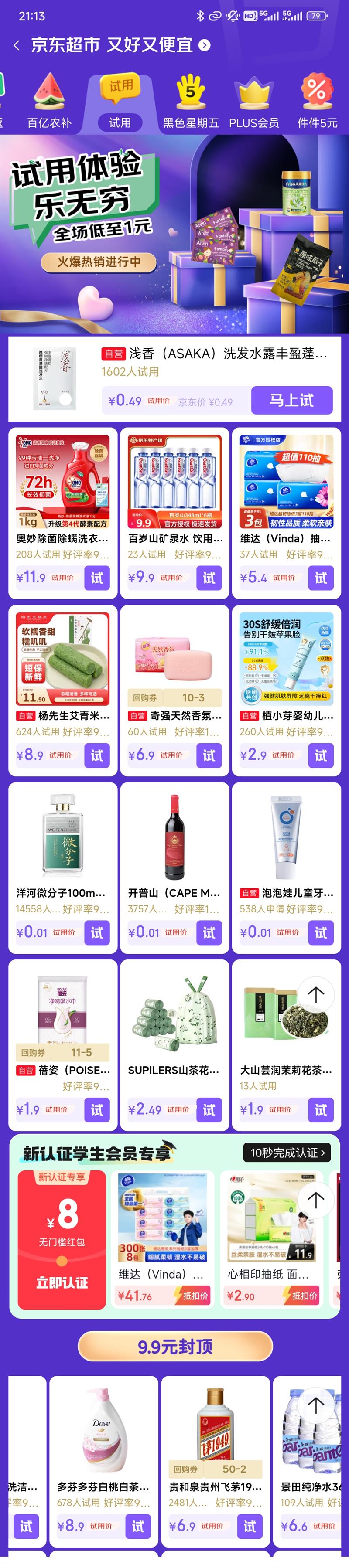View 洋河微分子100ml liquor trial
Viewport: 349px width, 1568px height.
tap(63, 852)
